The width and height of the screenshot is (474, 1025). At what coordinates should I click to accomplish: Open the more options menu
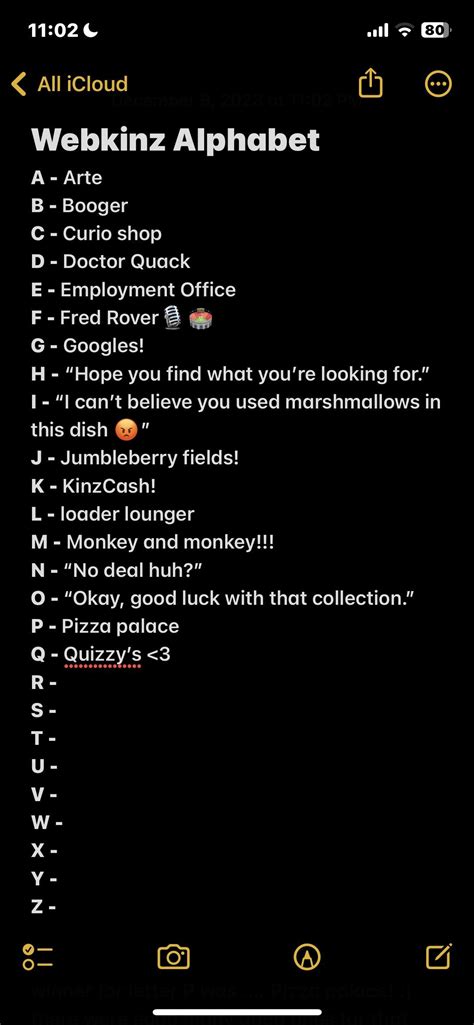[x=437, y=84]
